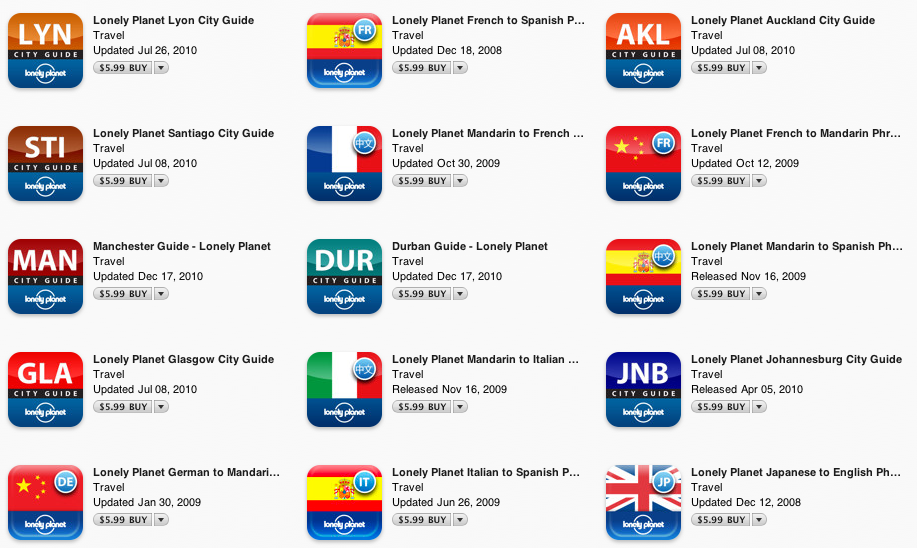Open the Mandarin to French phrasebook icon
This screenshot has width=917, height=548.
tap(344, 164)
